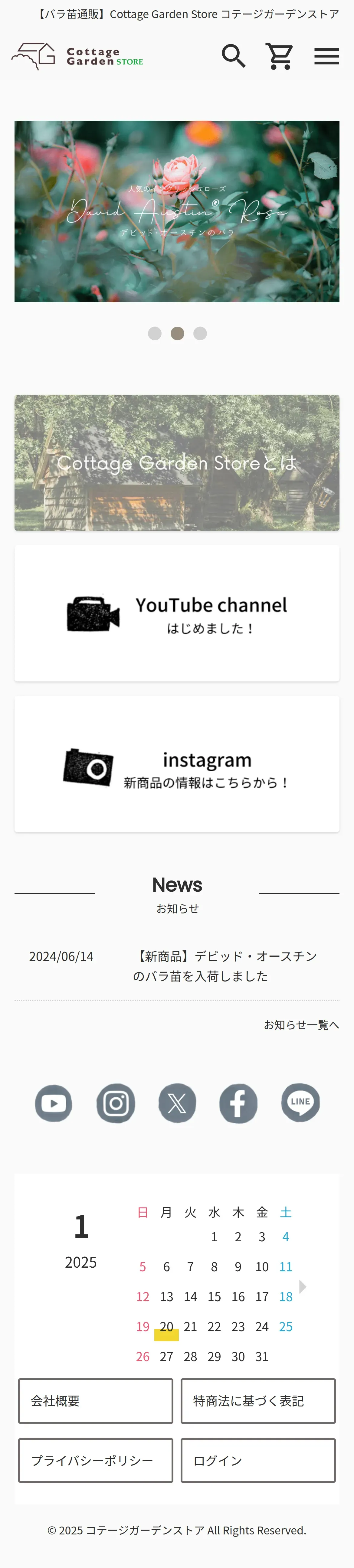354x1568 pixels.
Task: Open the search magnifier icon
Action: 233,56
